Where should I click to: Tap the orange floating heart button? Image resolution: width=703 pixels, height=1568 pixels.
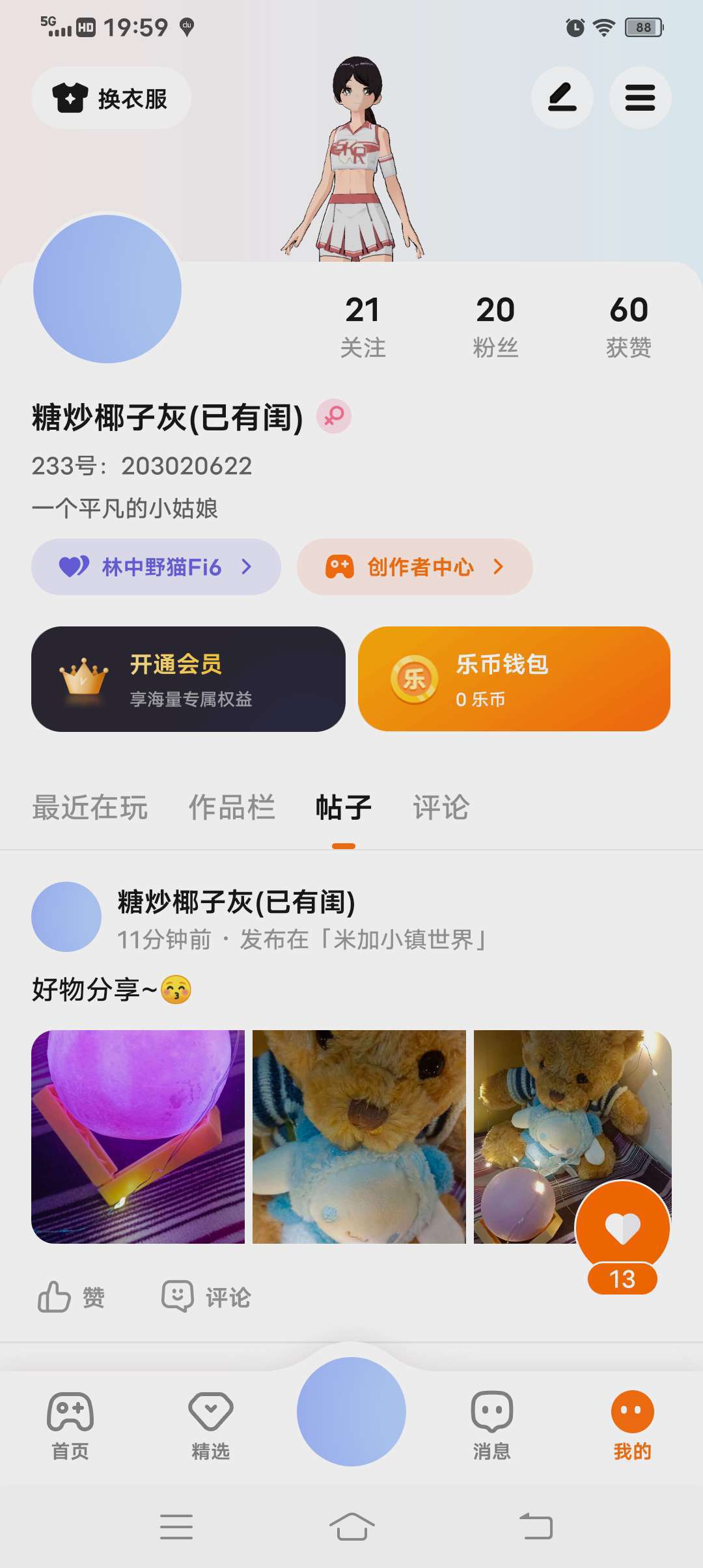622,1228
